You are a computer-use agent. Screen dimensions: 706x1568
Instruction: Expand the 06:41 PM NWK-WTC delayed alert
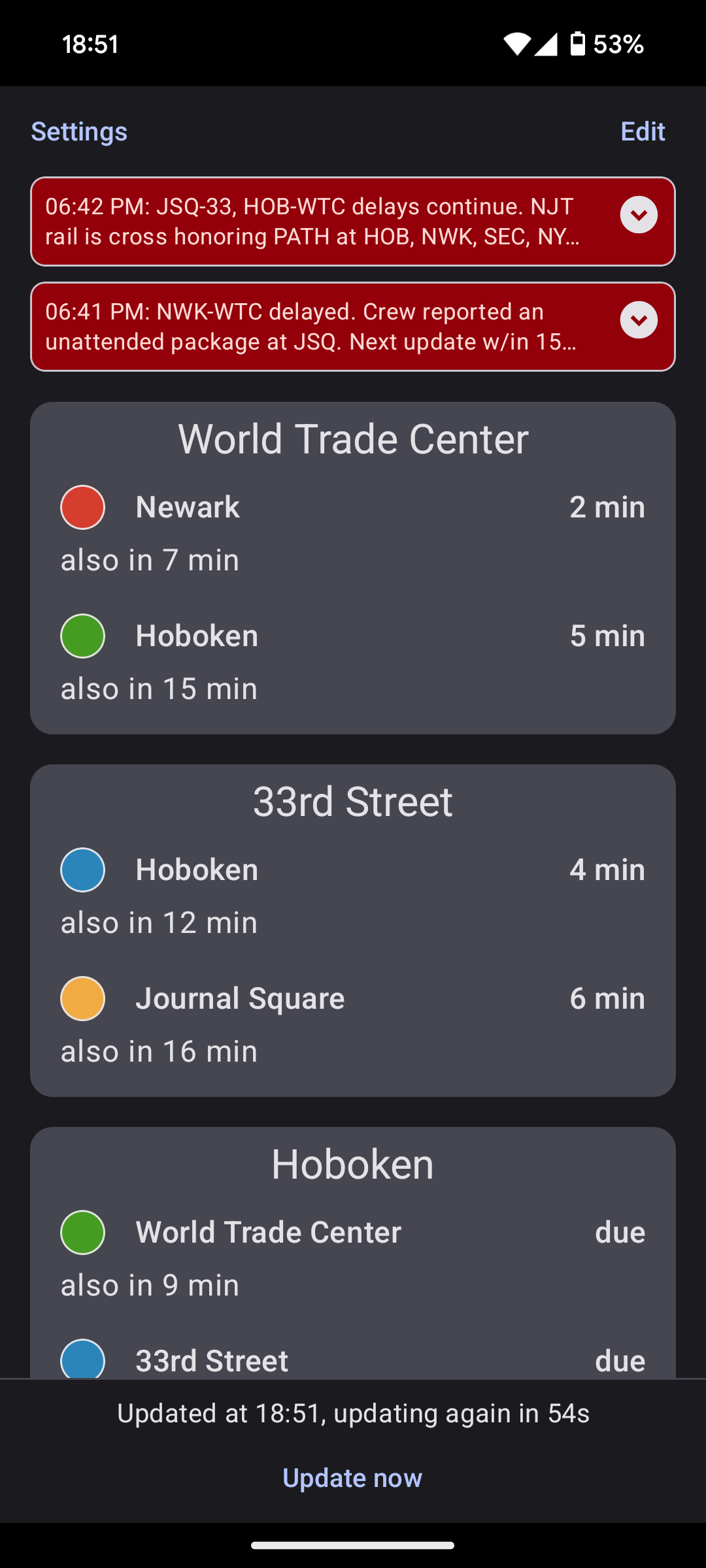pos(639,320)
